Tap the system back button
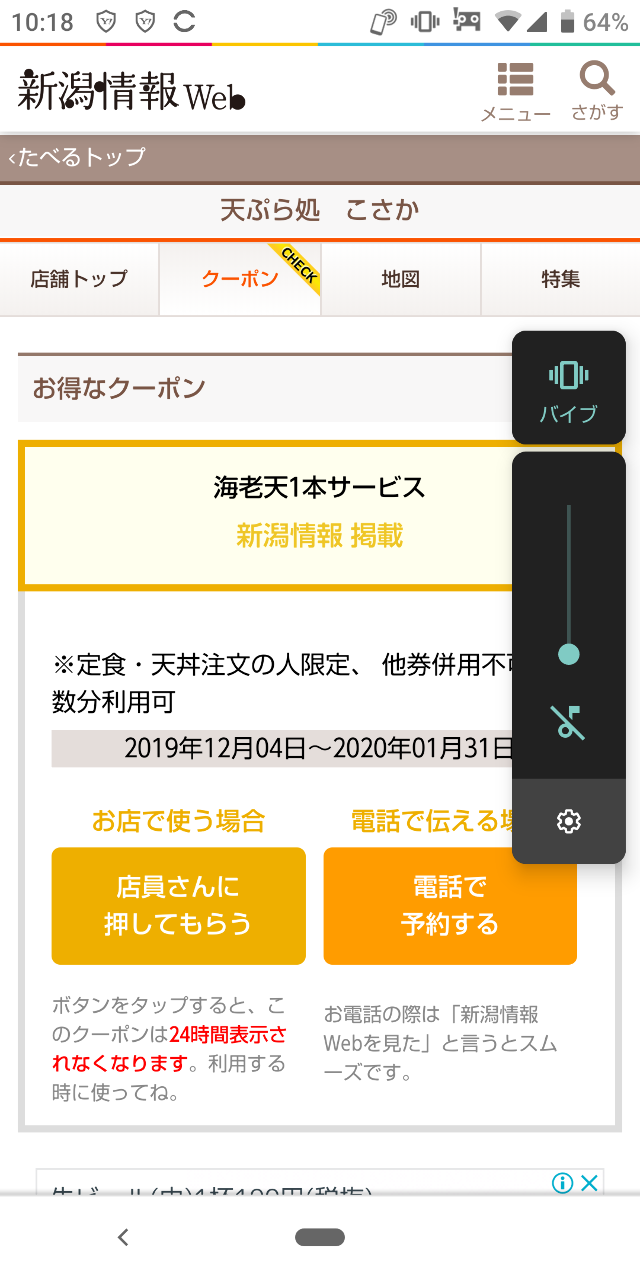Viewport: 640px width, 1280px height. pos(123,1238)
